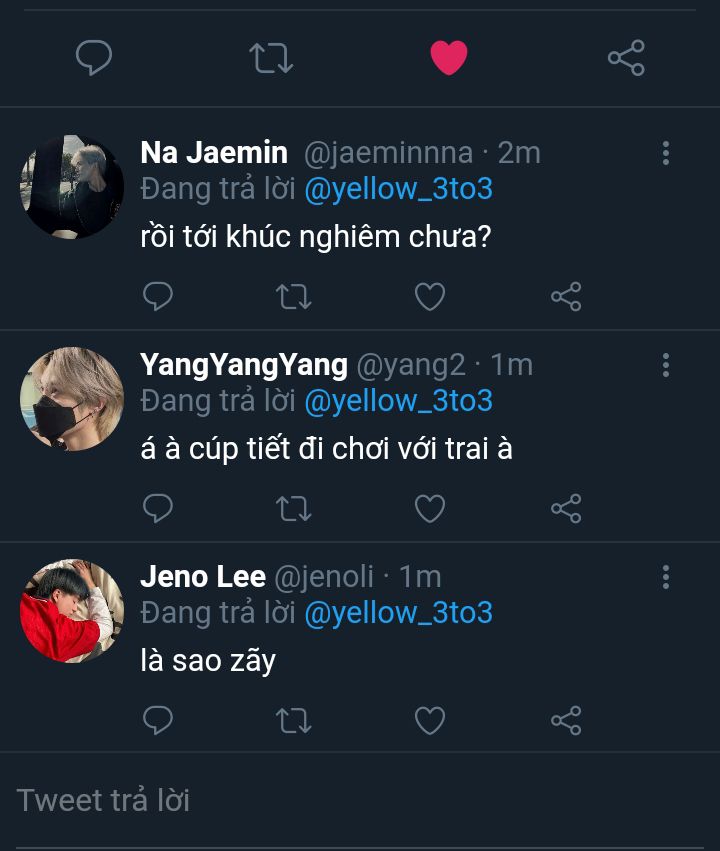
Task: Share Na Jaemin's reply
Action: click(566, 296)
